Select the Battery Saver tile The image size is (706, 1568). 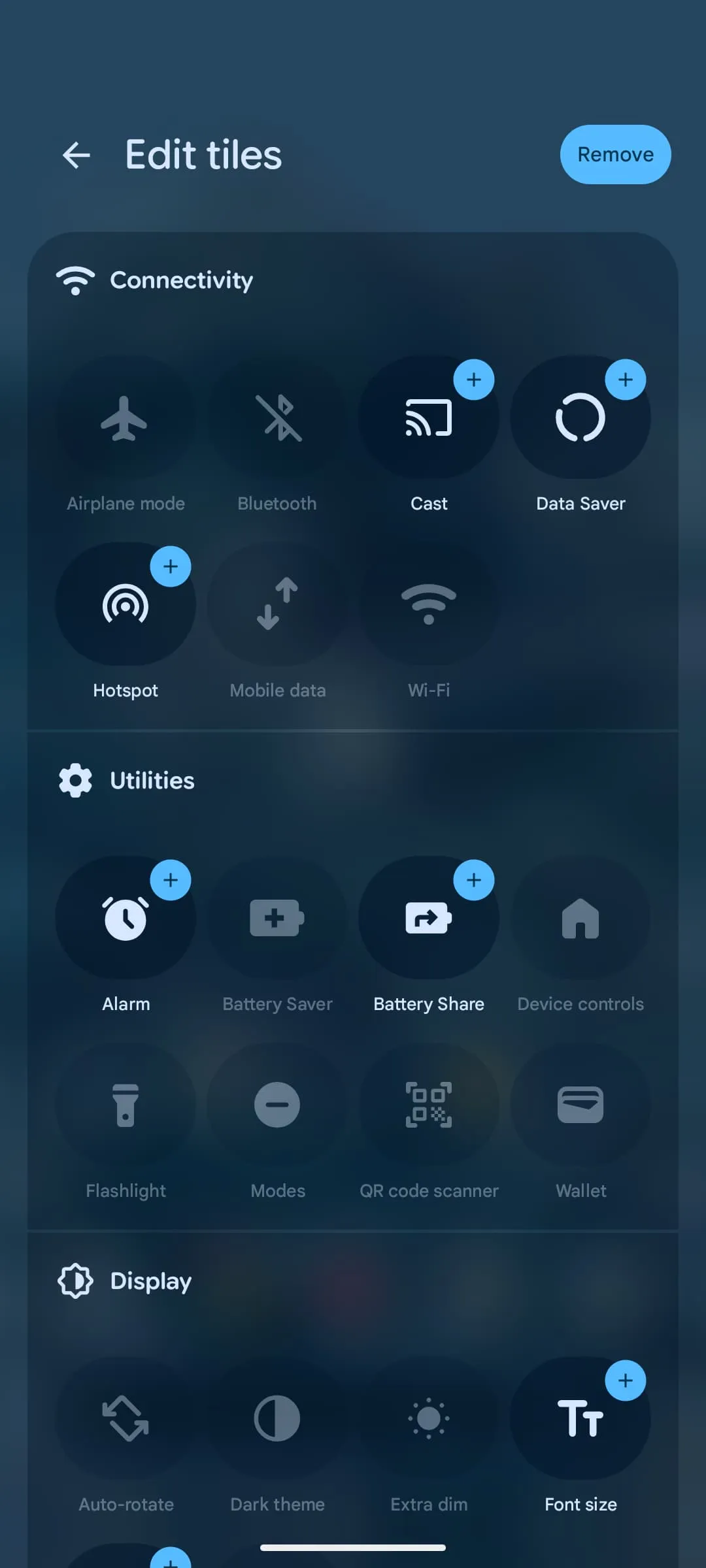pos(277,918)
